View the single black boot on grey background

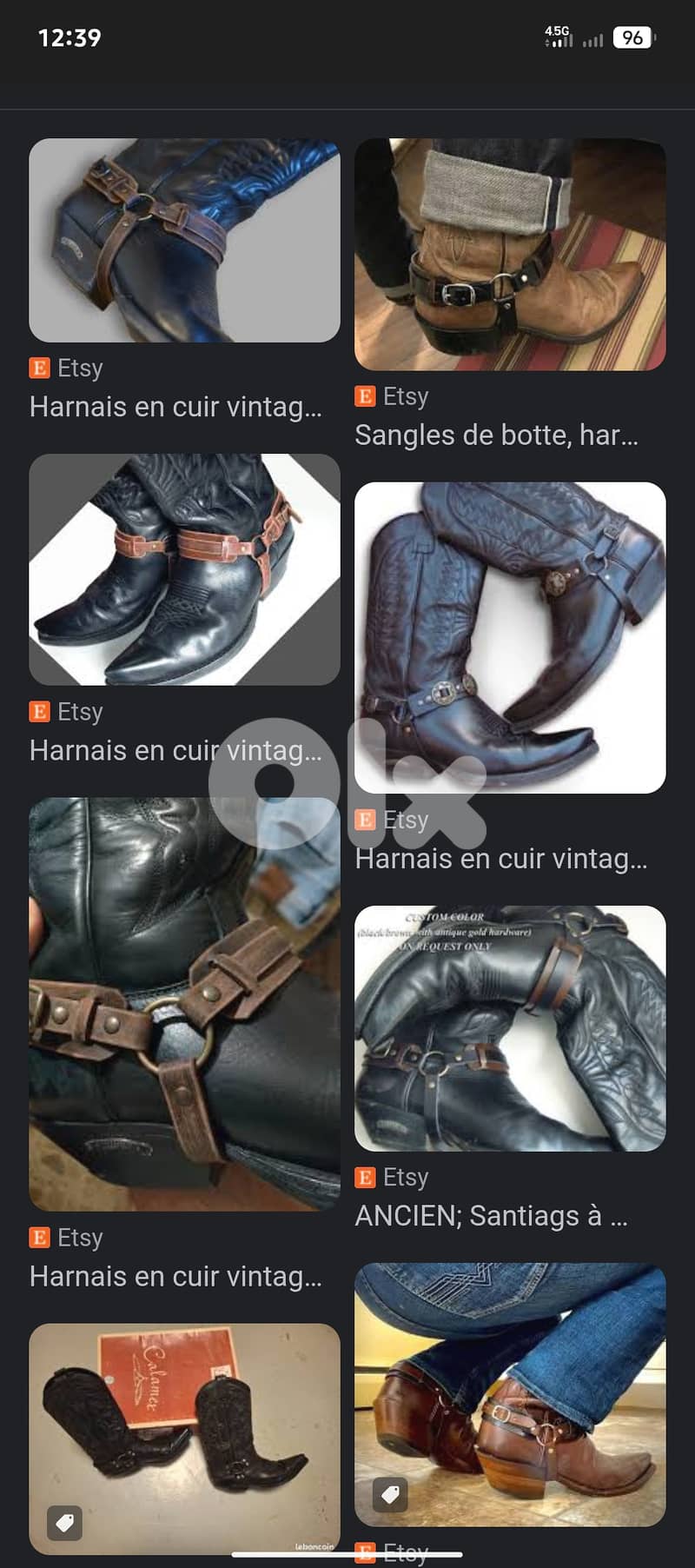(184, 240)
